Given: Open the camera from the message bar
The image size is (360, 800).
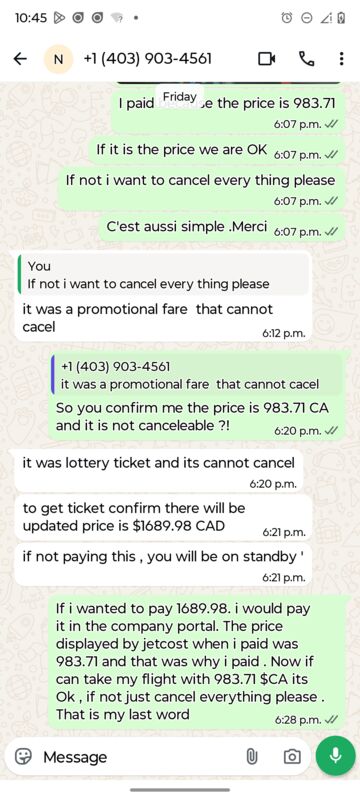Looking at the screenshot, I should tap(292, 757).
